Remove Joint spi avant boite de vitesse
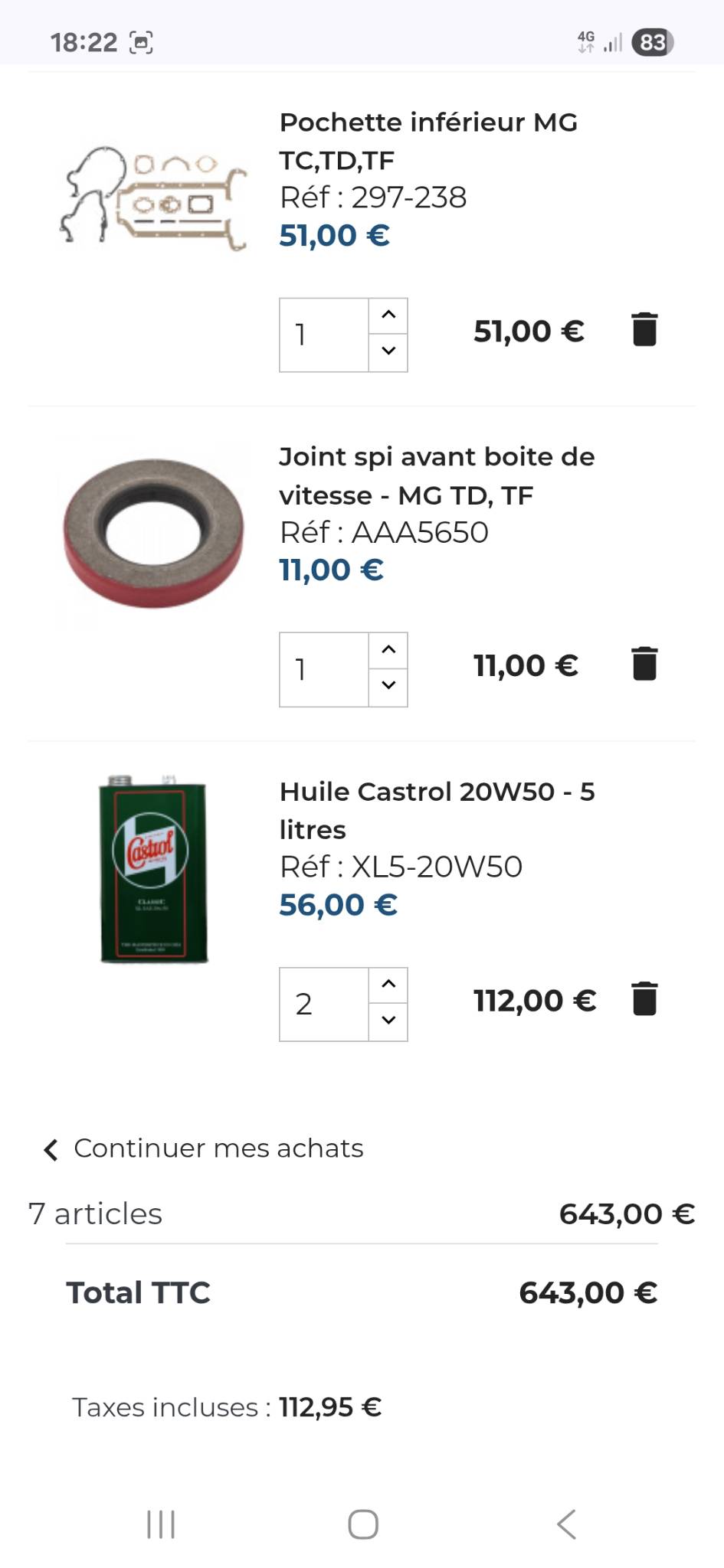 [644, 664]
